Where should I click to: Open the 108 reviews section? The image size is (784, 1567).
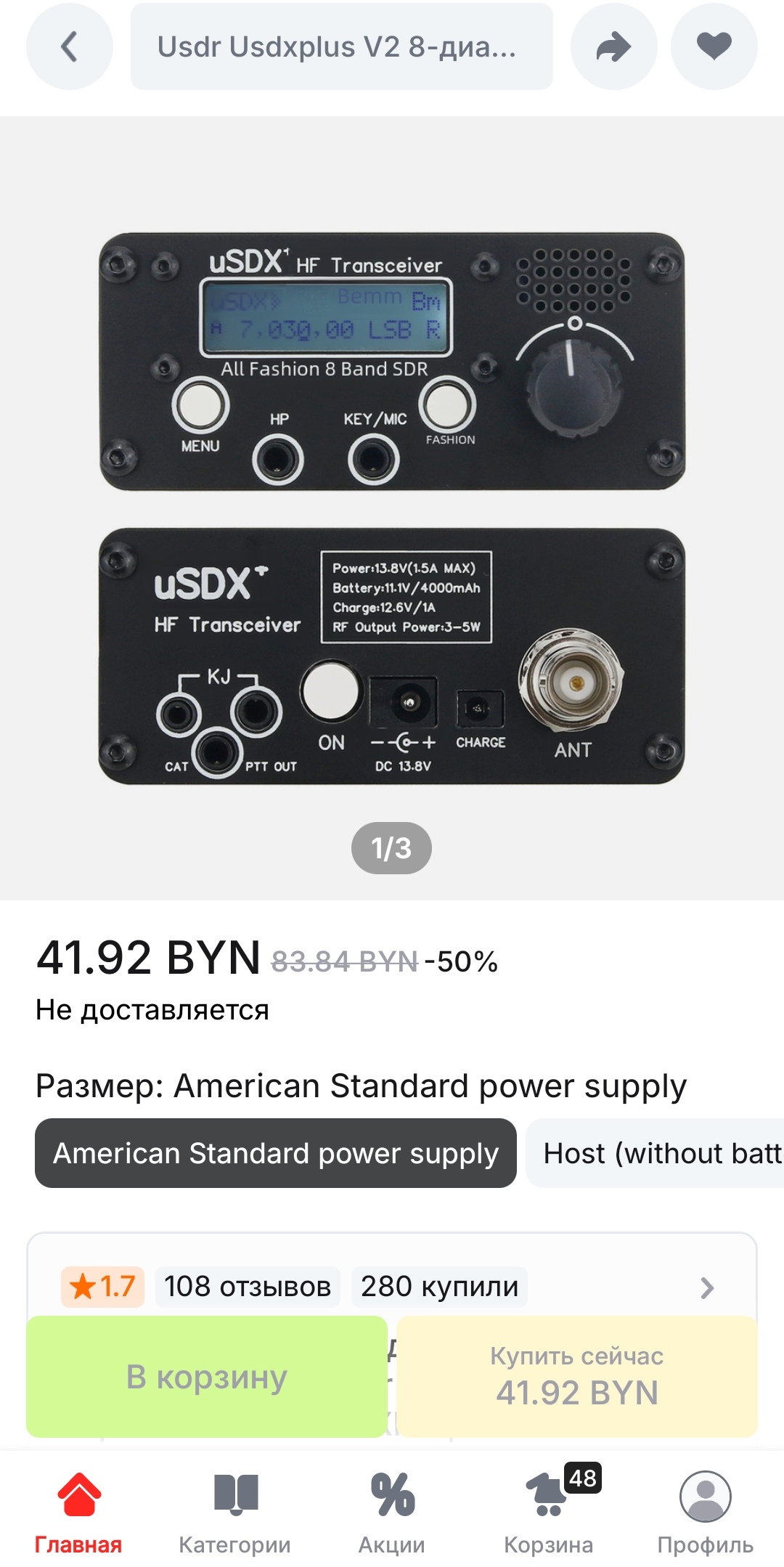pyautogui.click(x=248, y=1287)
